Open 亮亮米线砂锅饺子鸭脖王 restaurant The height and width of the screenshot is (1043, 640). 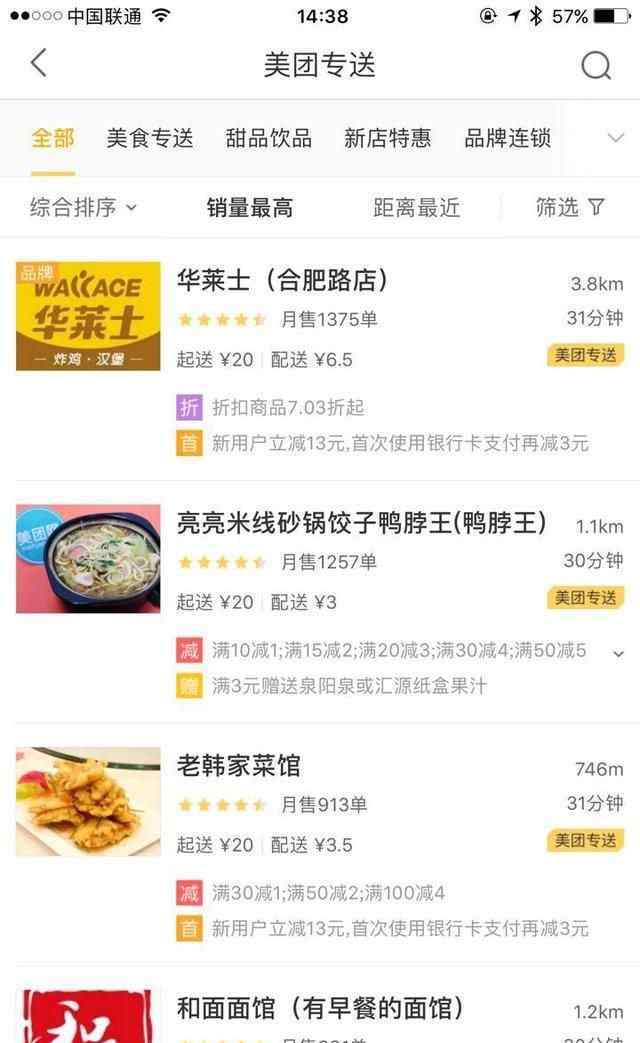[x=362, y=523]
